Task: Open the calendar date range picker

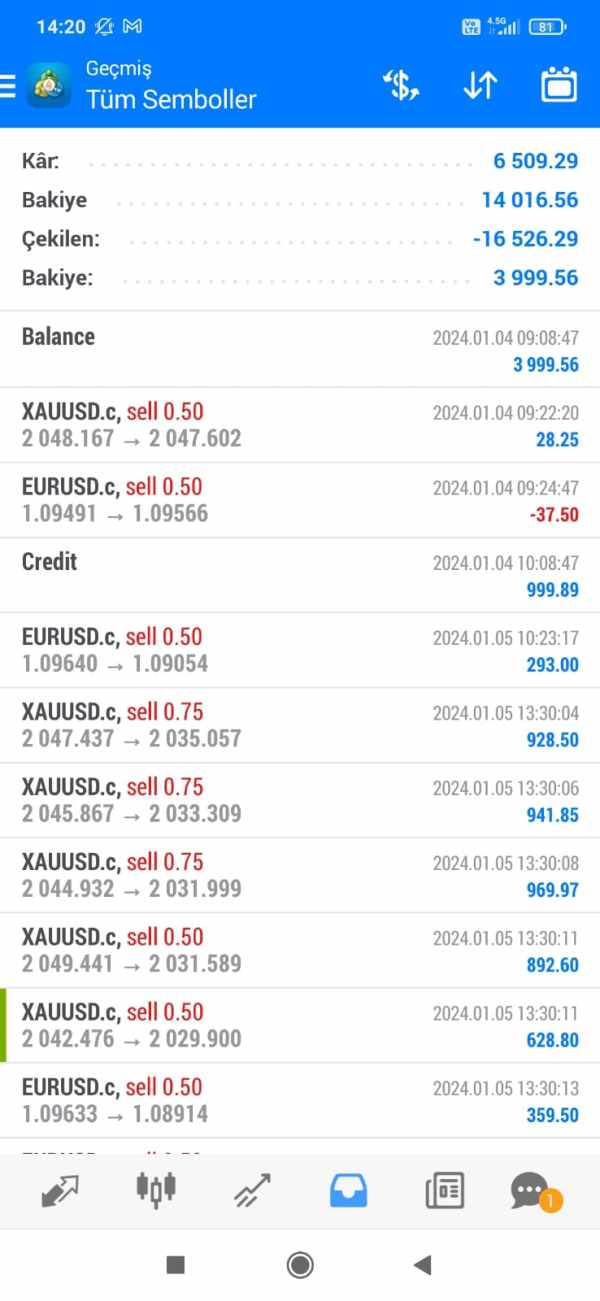Action: 559,86
